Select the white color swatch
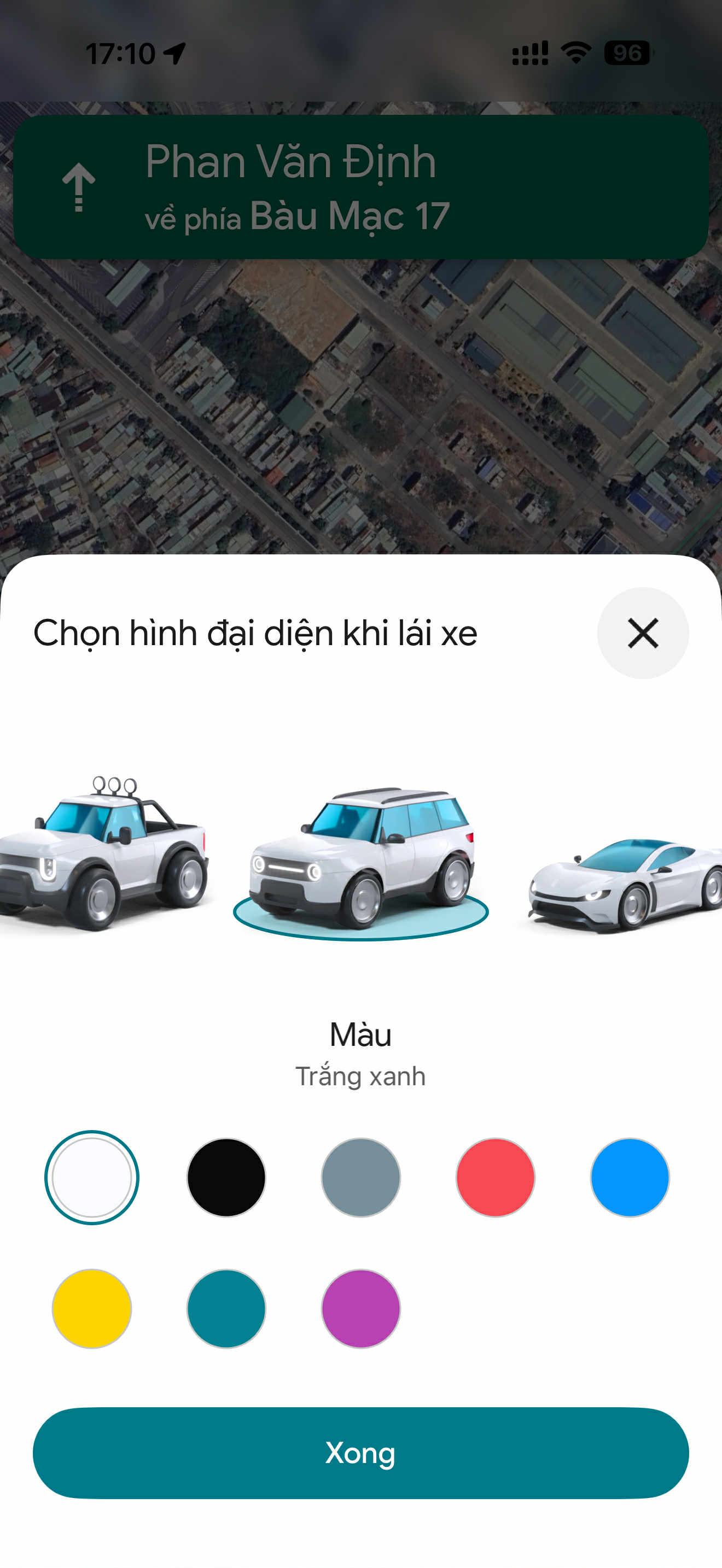 (92, 1177)
